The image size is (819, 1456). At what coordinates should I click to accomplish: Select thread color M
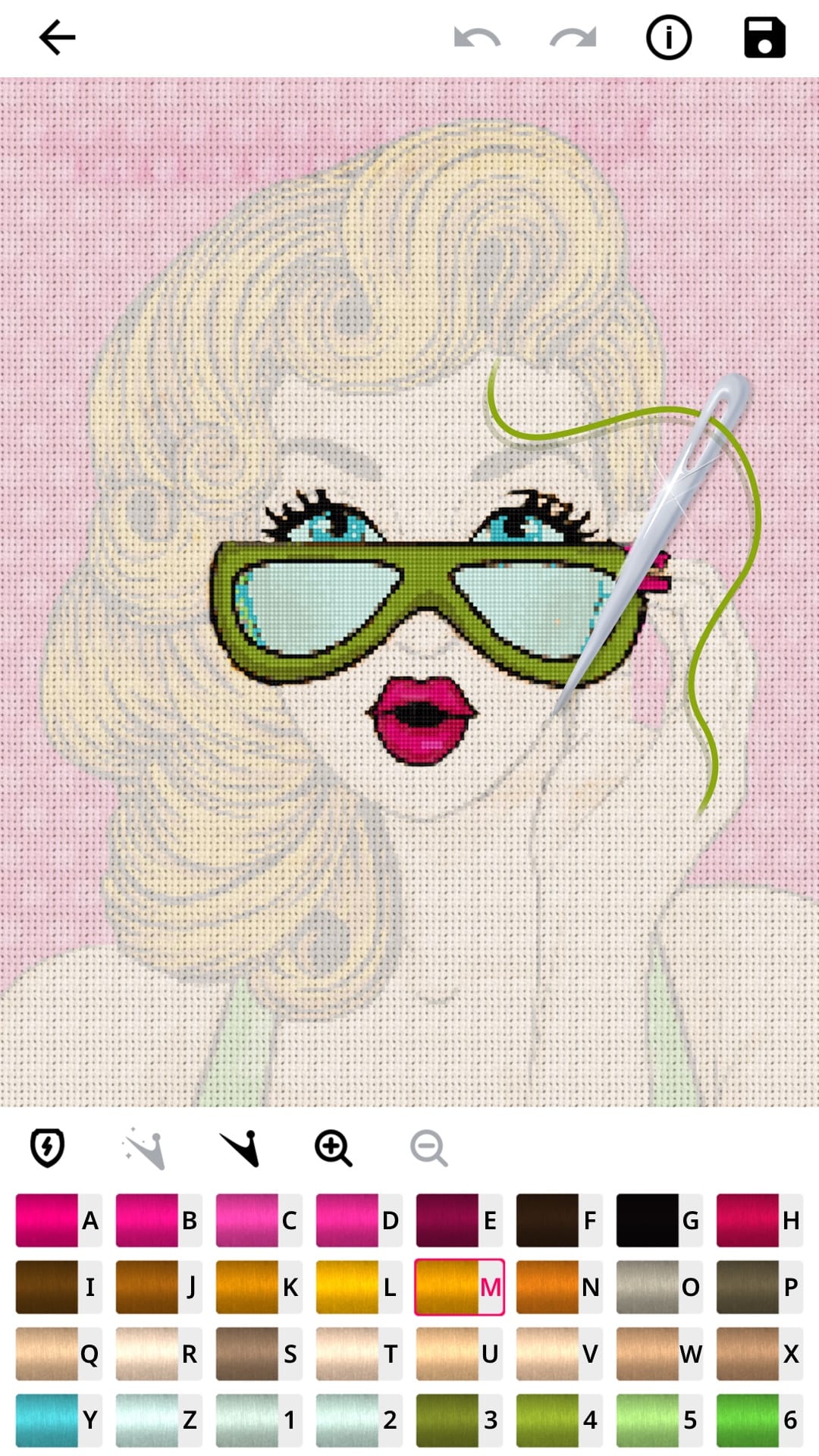point(459,1287)
